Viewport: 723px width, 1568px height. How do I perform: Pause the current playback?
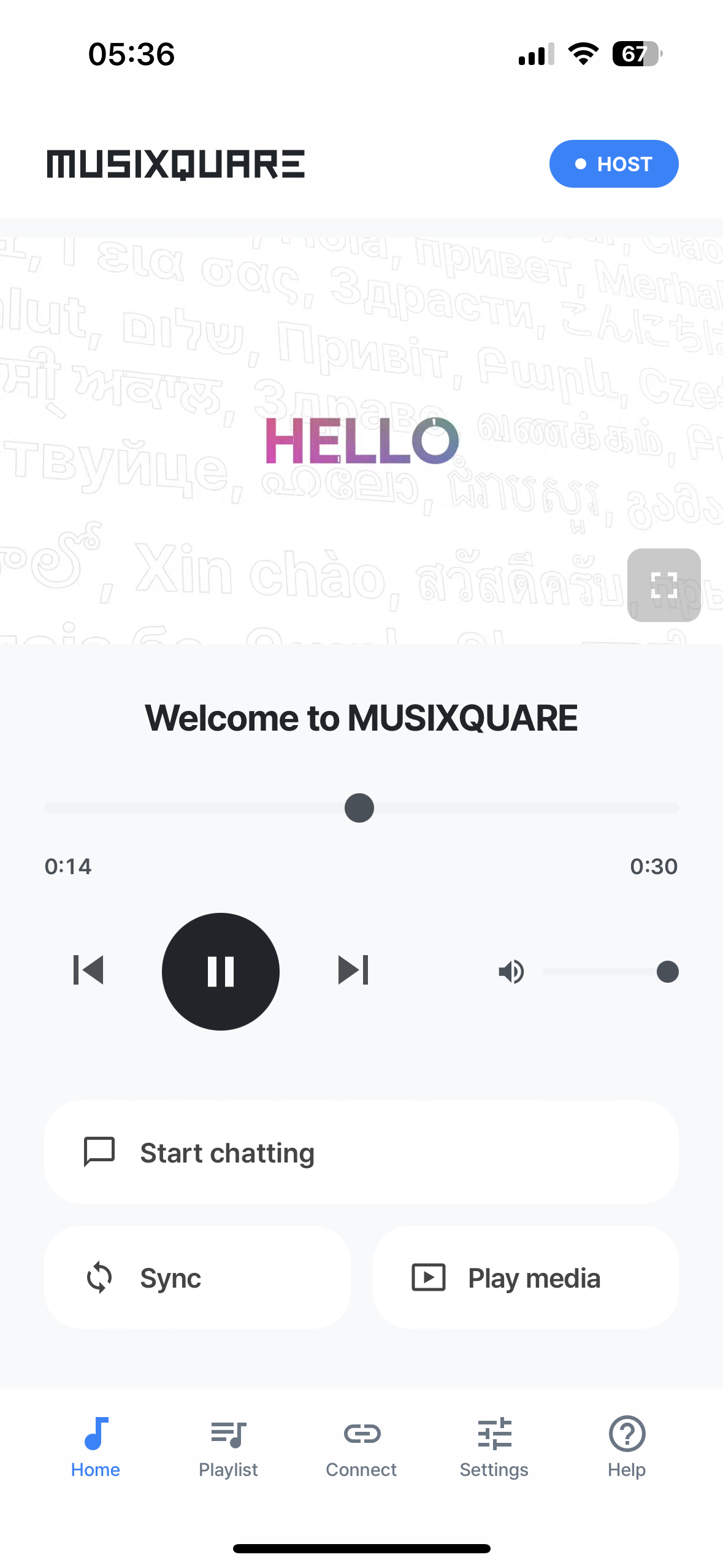pos(221,971)
